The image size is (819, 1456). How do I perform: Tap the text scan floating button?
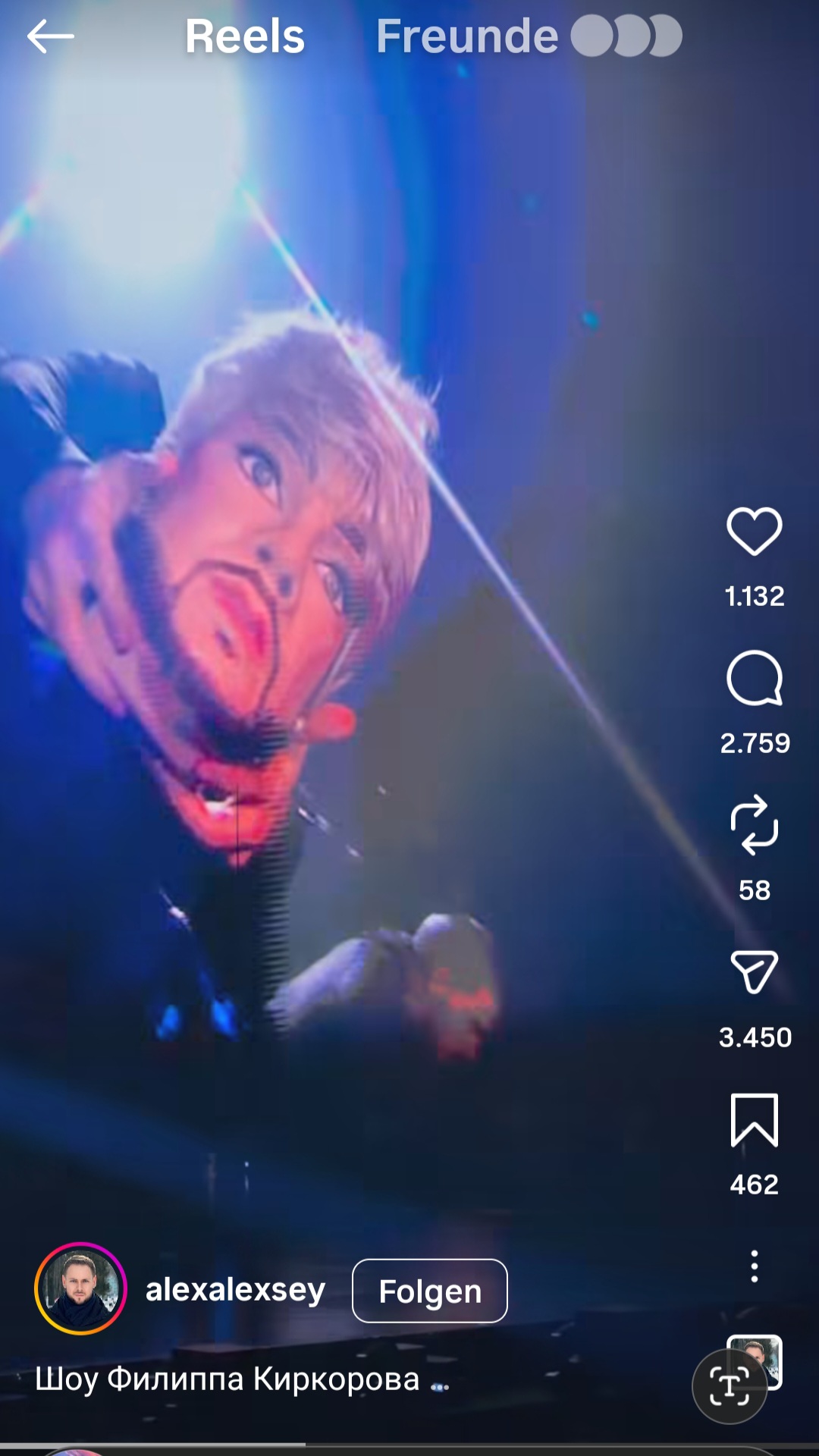pyautogui.click(x=729, y=1386)
